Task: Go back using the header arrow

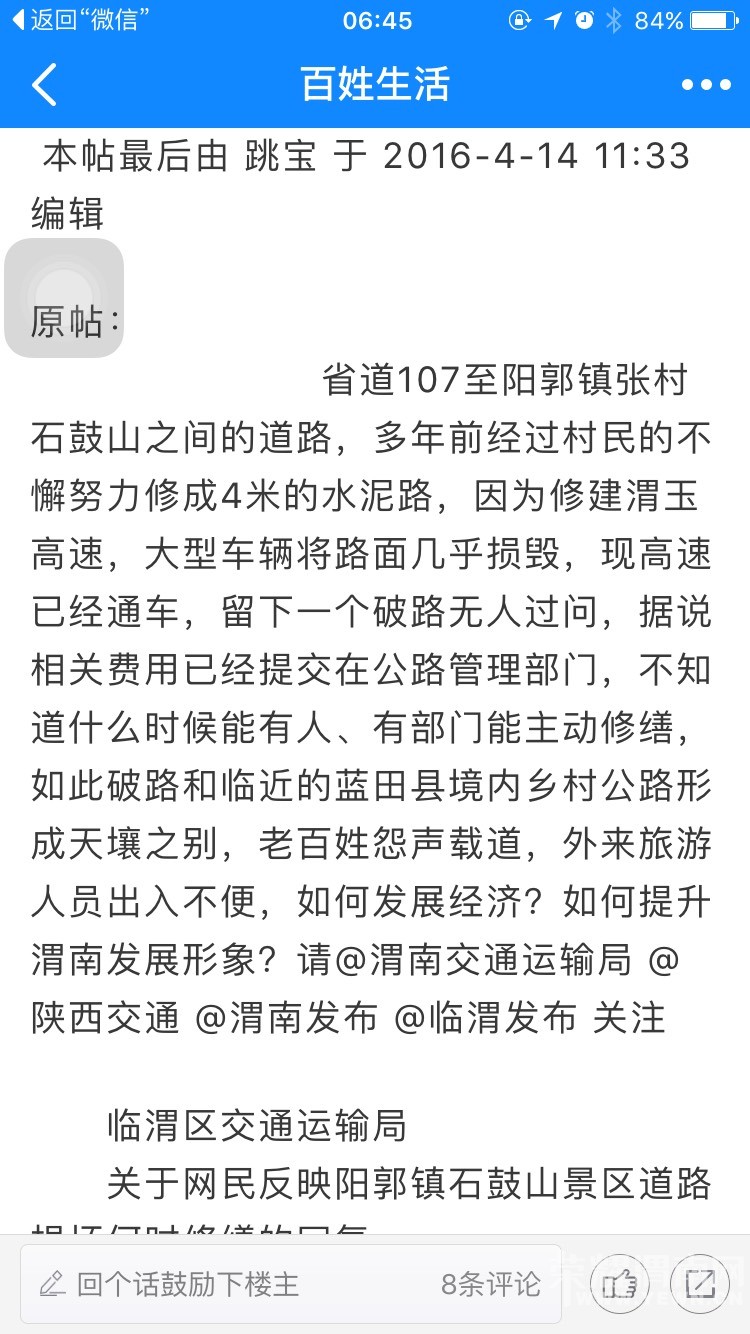Action: point(45,85)
